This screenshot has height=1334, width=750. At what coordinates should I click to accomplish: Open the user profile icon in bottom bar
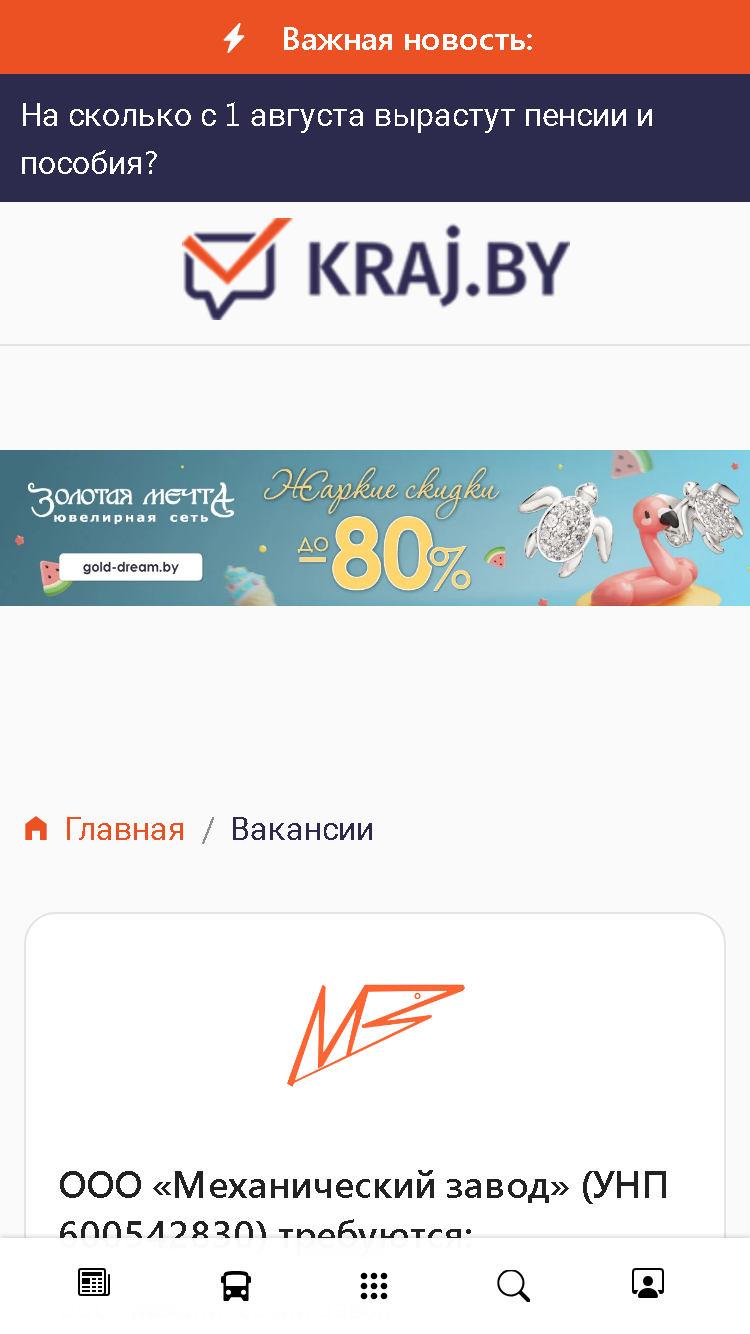click(648, 1283)
